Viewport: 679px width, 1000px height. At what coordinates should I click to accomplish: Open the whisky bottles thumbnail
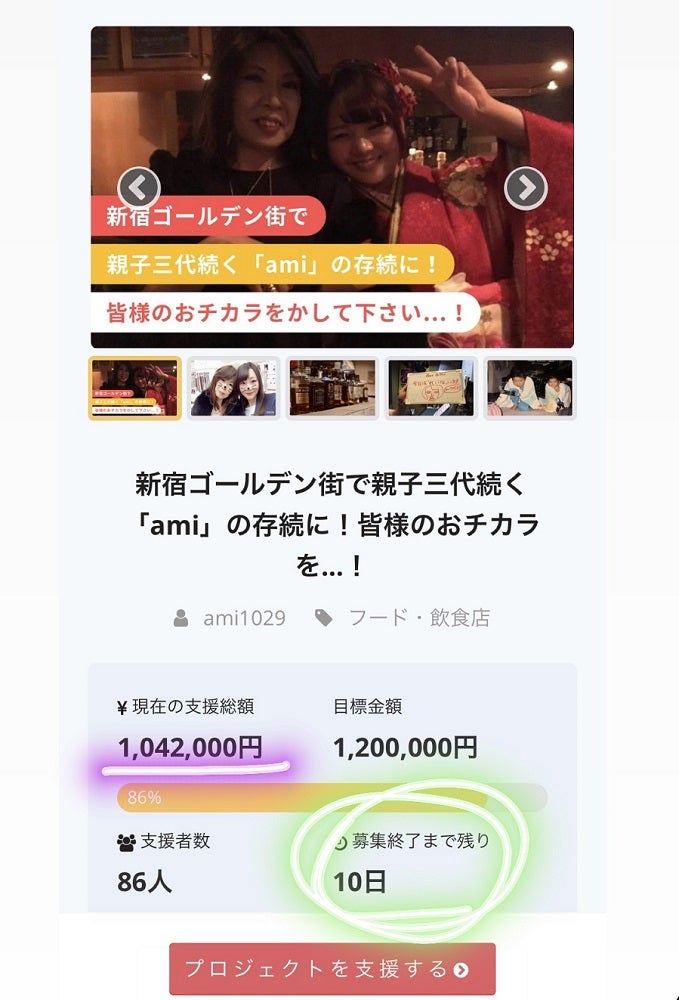332,388
